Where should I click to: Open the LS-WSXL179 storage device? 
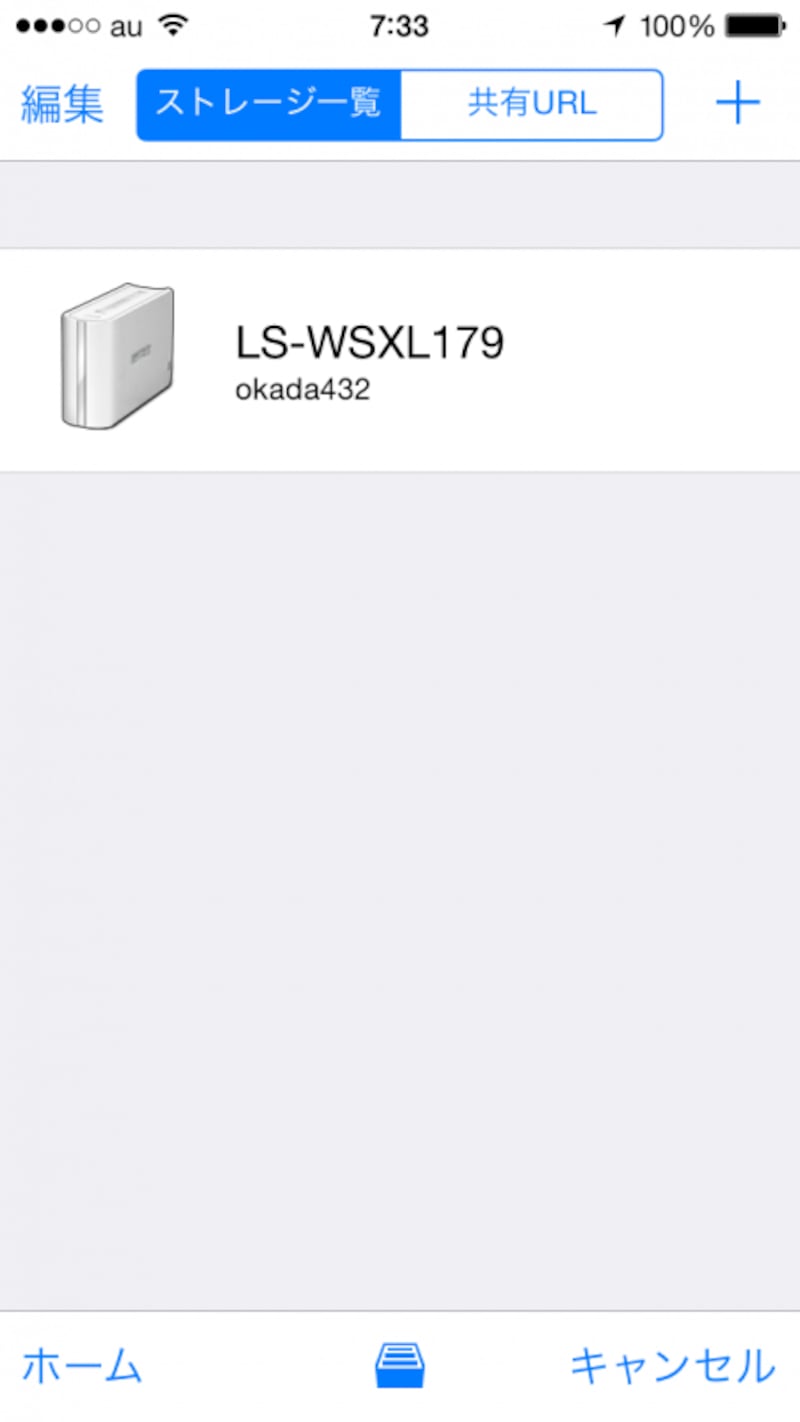400,360
